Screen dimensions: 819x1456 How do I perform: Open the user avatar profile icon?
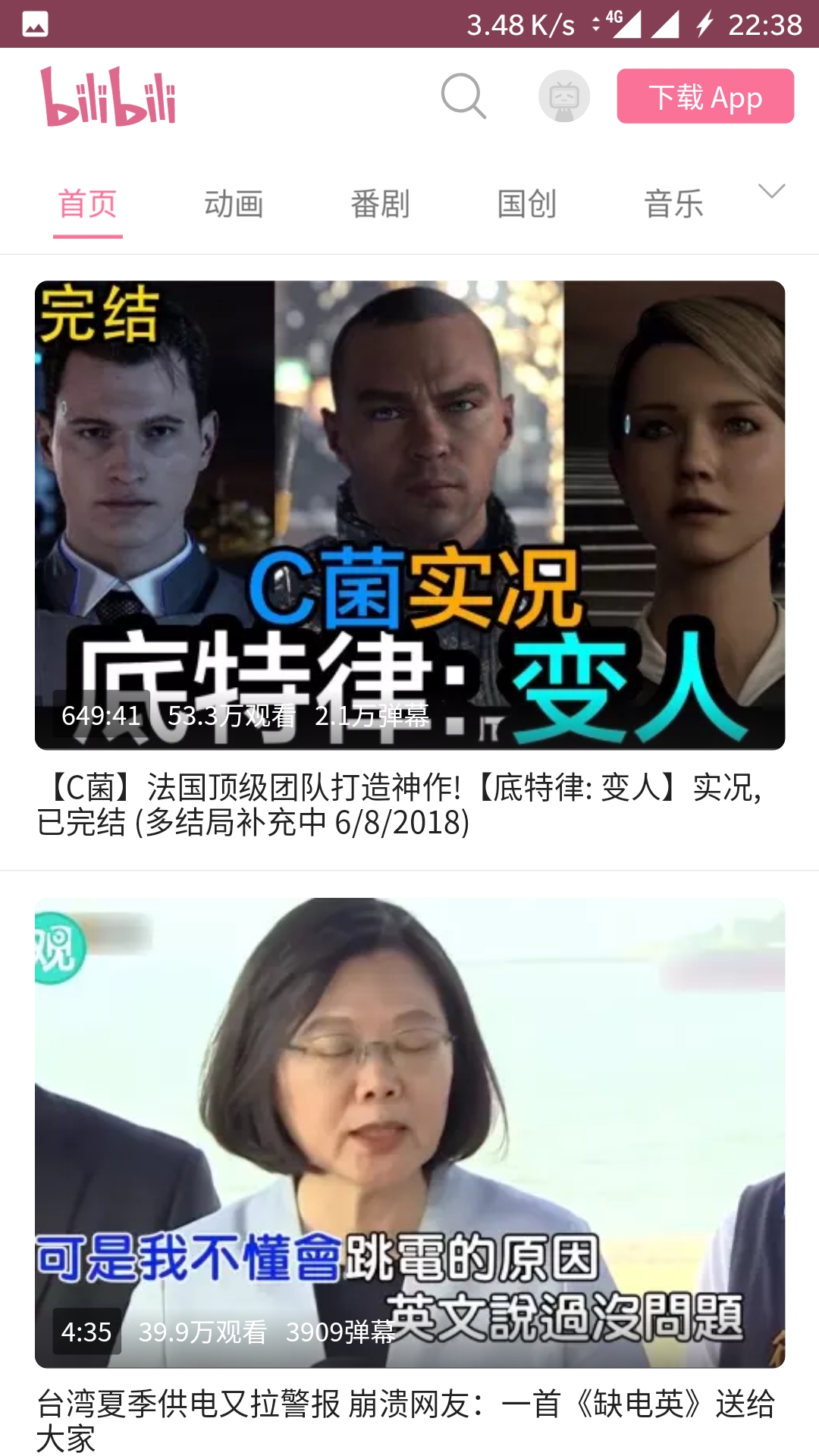pos(564,96)
